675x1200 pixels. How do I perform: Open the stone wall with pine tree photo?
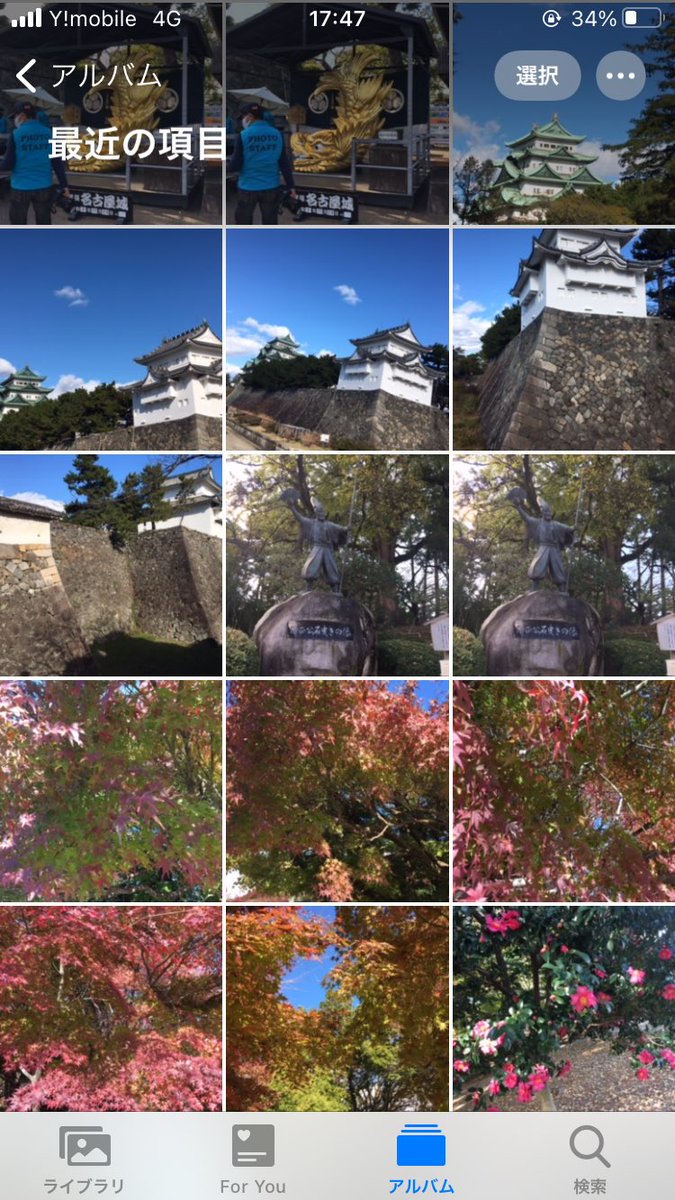111,565
